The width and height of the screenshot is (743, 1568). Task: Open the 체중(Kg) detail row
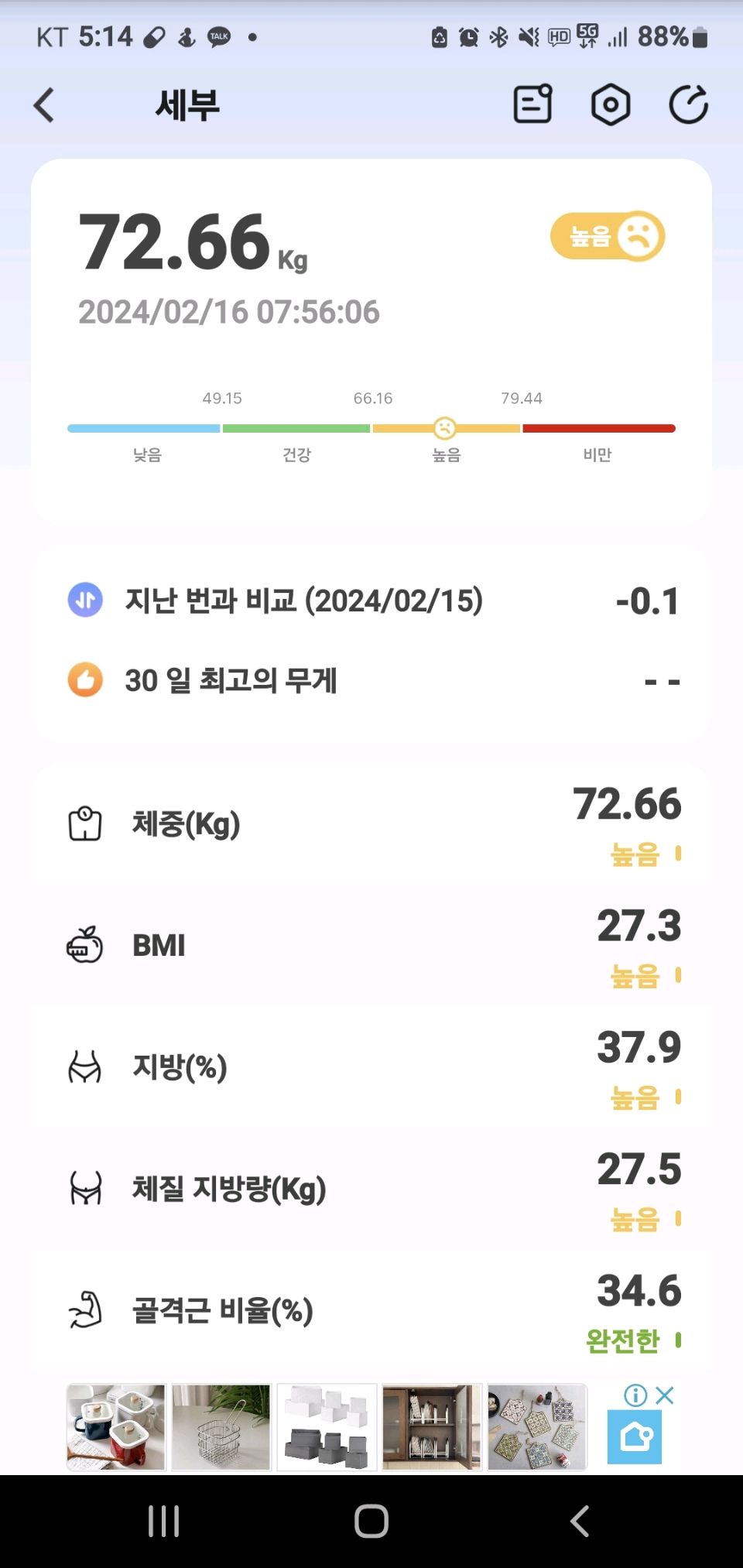371,824
